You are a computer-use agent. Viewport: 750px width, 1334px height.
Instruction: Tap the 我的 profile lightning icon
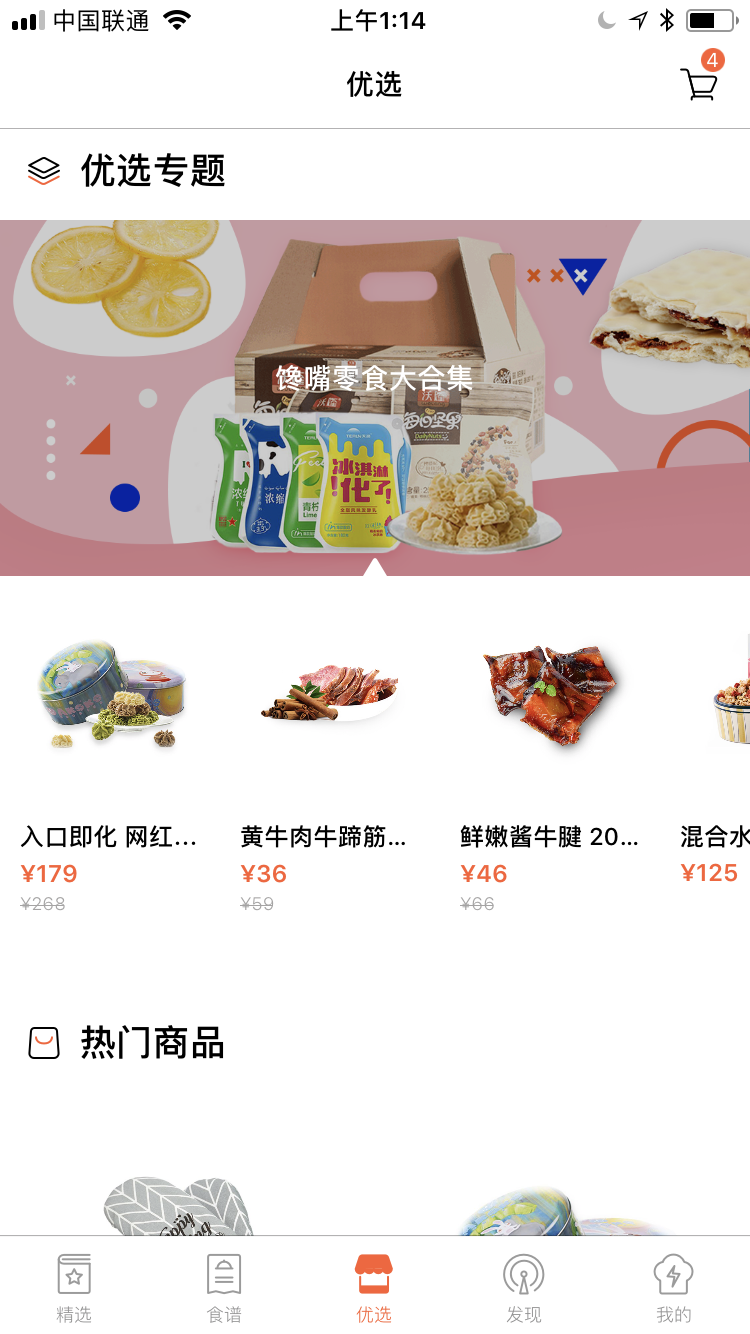pyautogui.click(x=673, y=1274)
